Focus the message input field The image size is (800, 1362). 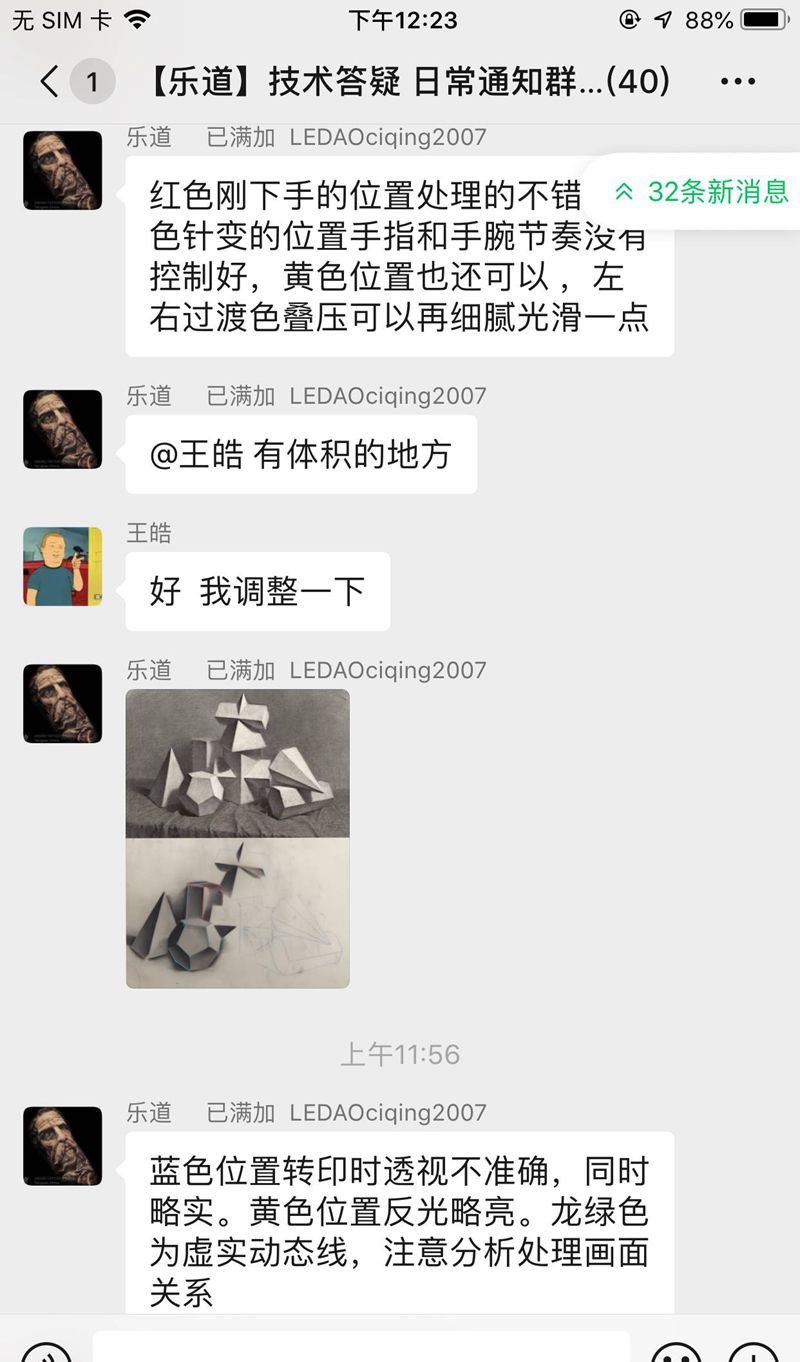360,1348
